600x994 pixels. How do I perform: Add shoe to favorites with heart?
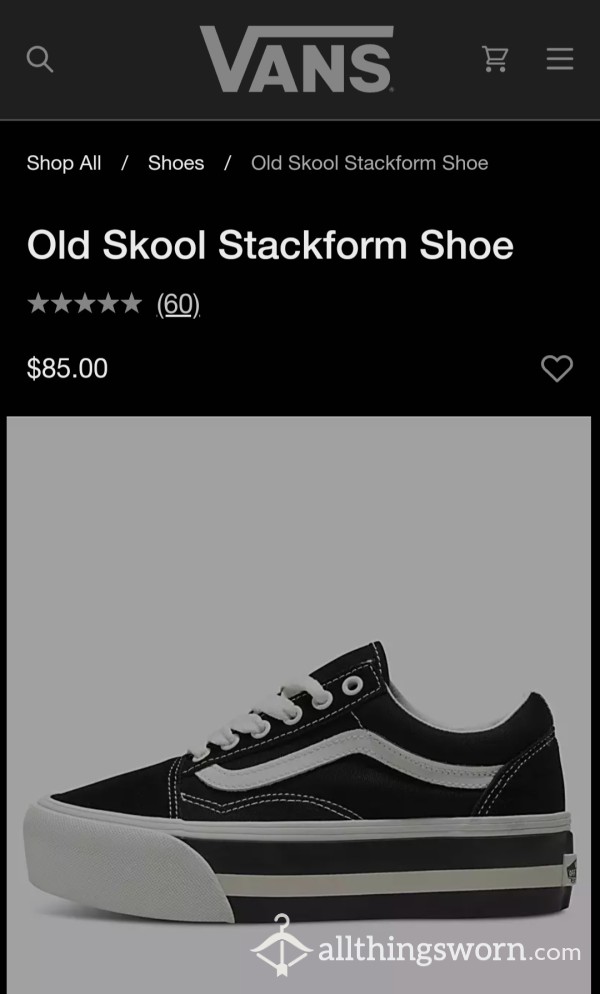pyautogui.click(x=557, y=368)
